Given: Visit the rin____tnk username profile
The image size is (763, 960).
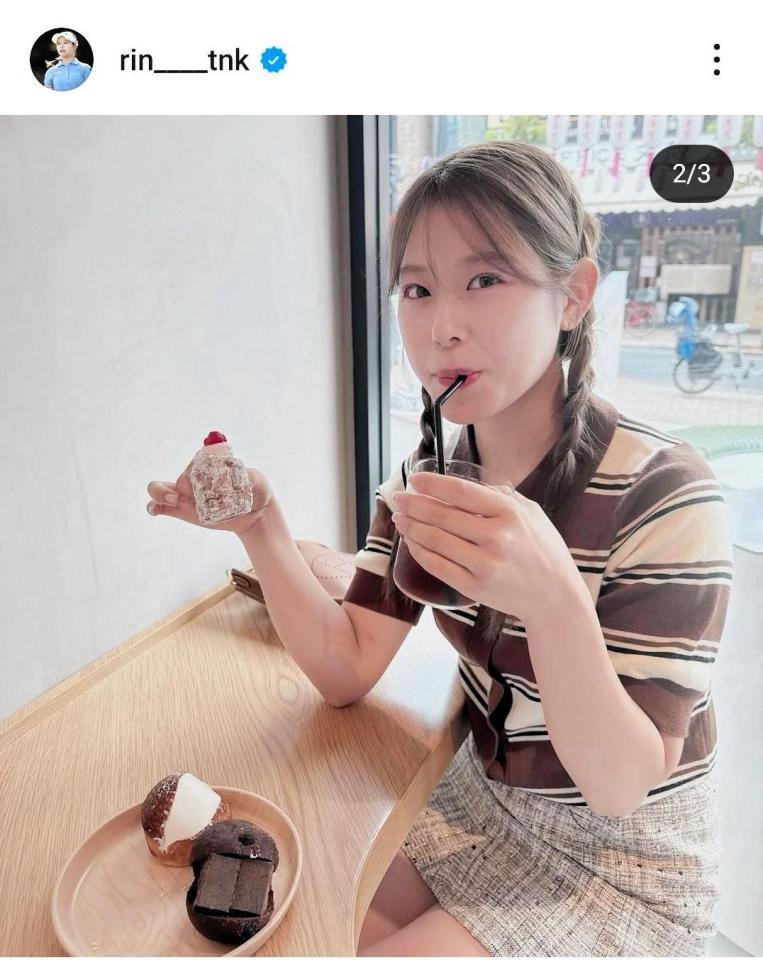Looking at the screenshot, I should pyautogui.click(x=184, y=60).
